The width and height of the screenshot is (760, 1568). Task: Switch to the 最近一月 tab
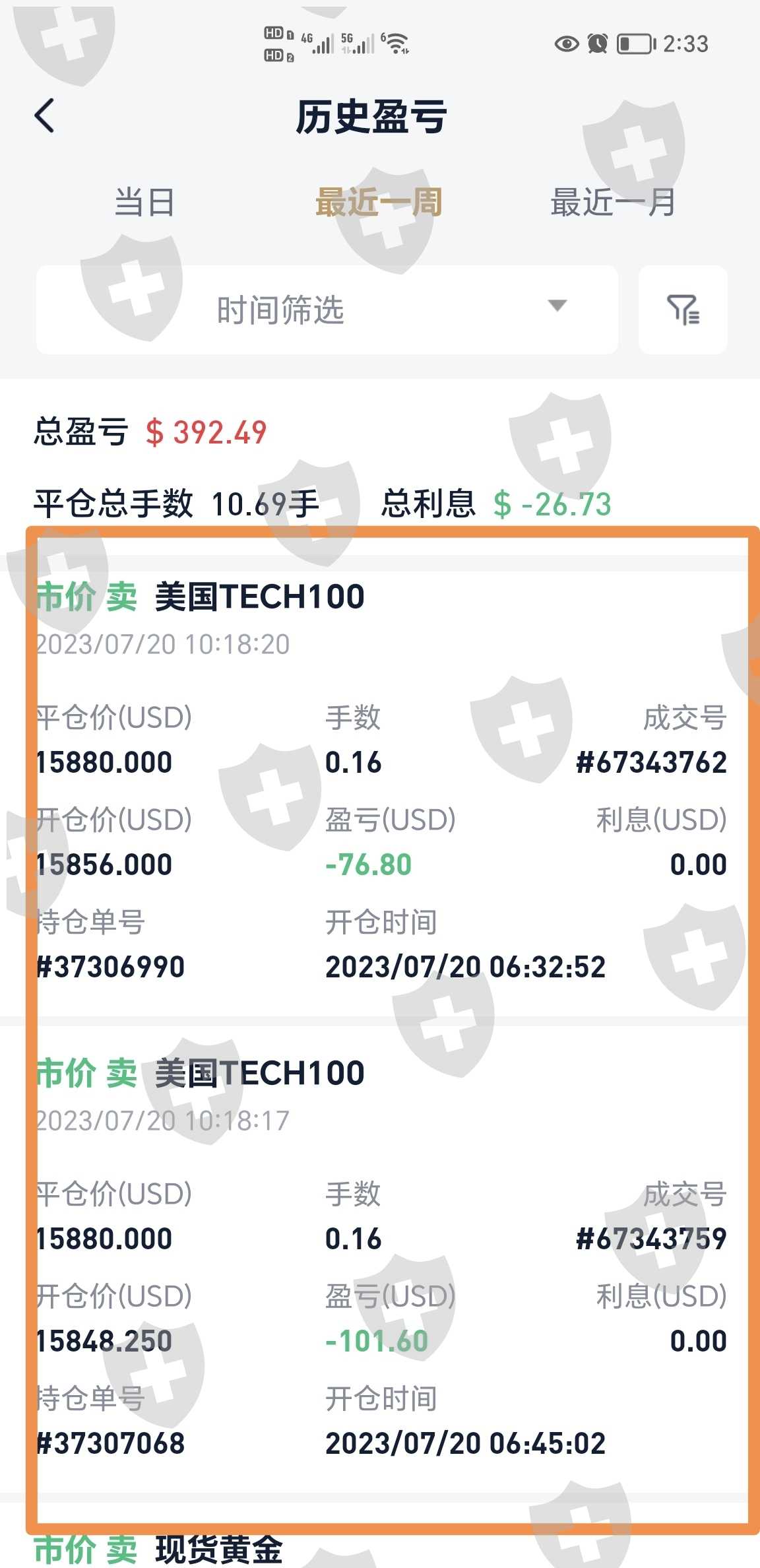coord(613,202)
